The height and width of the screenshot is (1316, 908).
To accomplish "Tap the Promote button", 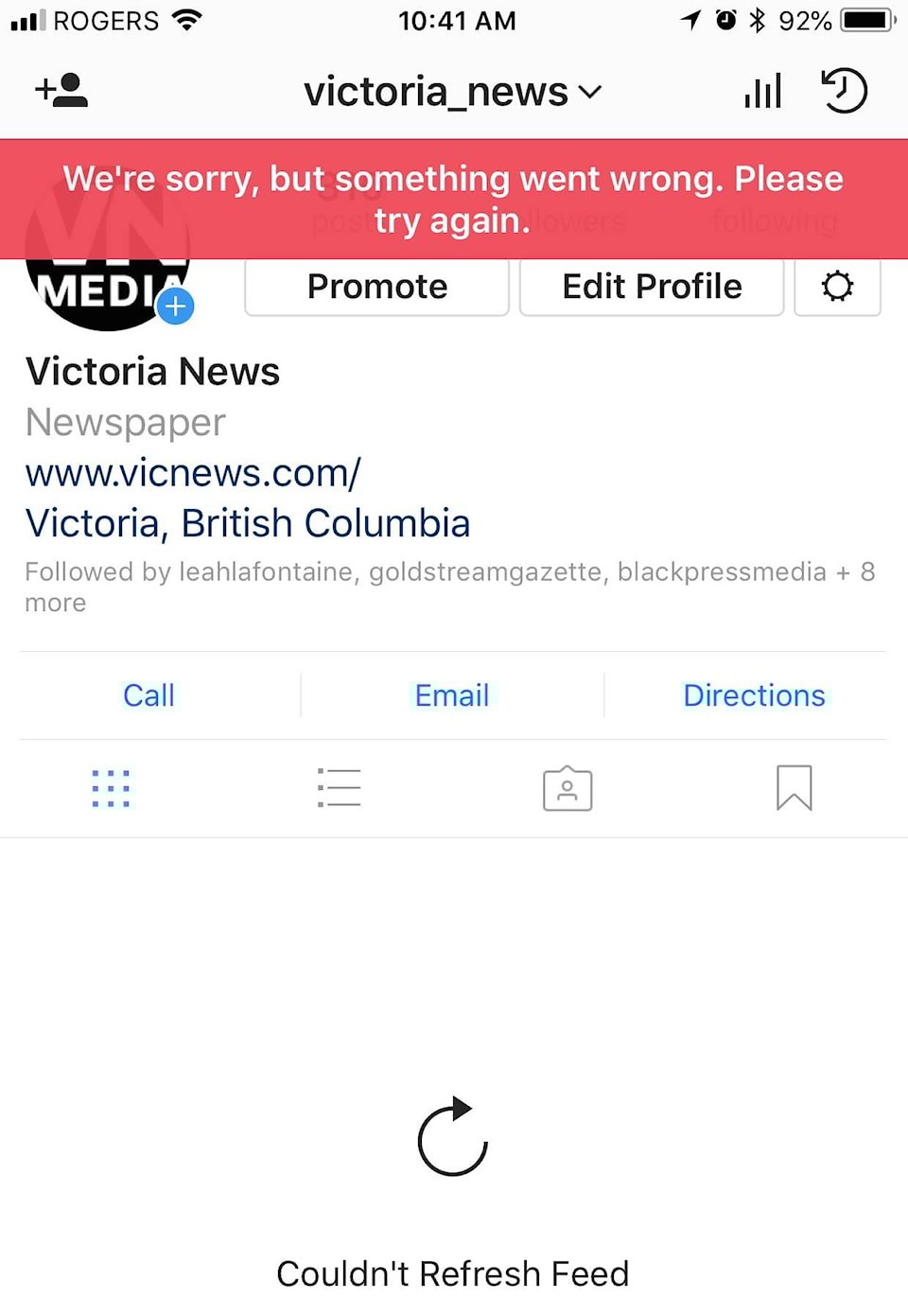I will 376,287.
